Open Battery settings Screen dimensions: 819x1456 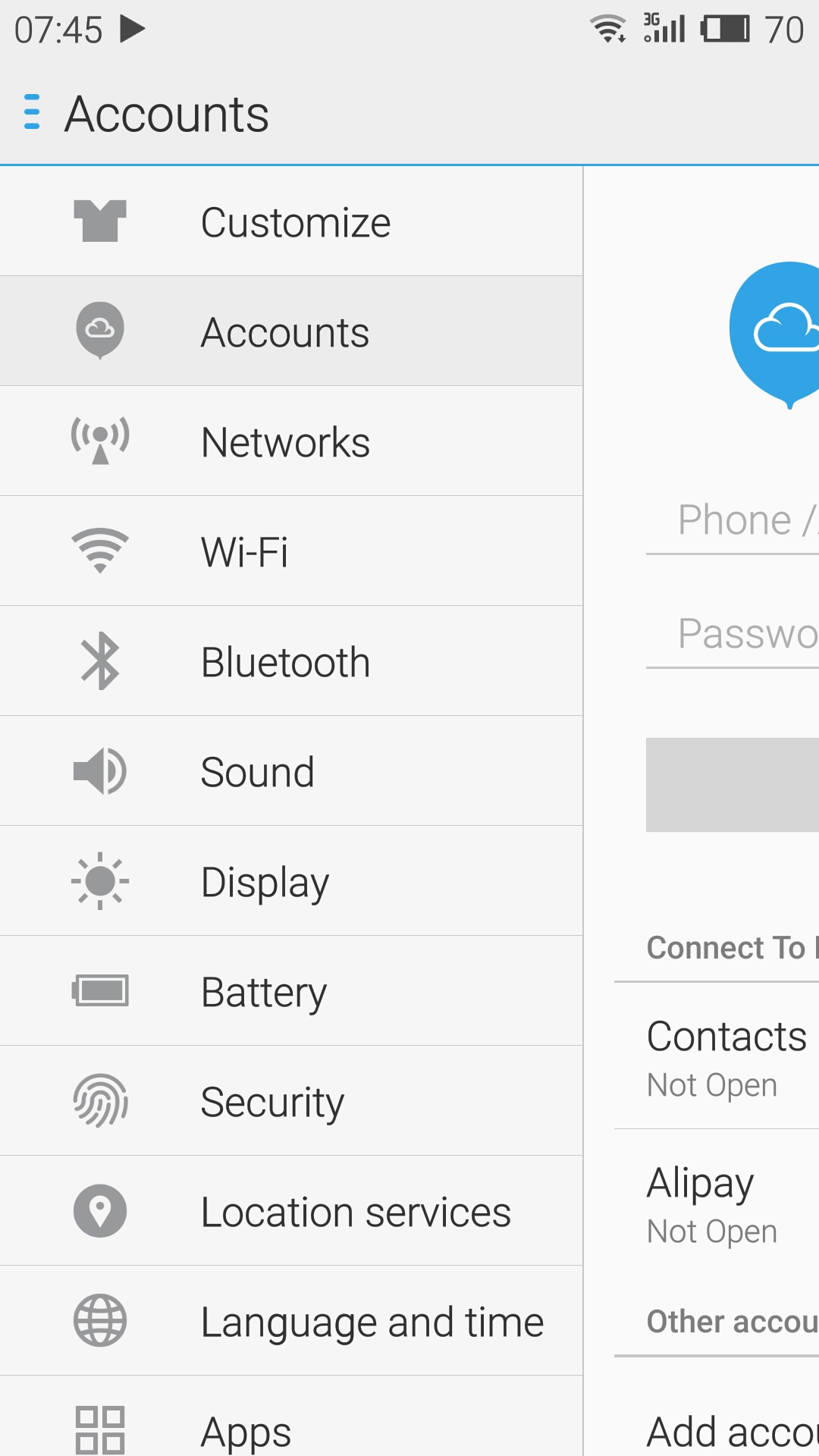[x=291, y=991]
